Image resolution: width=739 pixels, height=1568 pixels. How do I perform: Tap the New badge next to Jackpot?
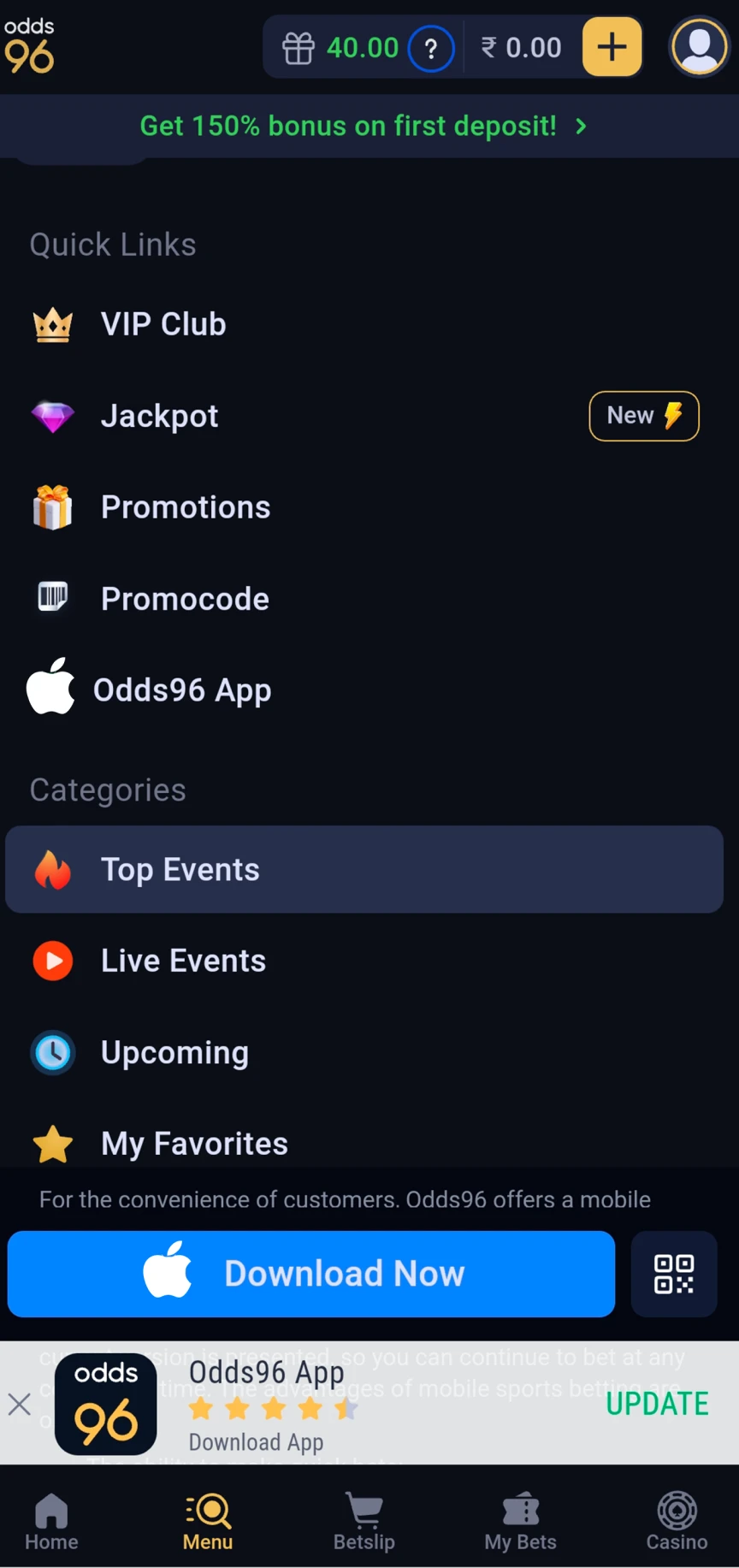(644, 416)
